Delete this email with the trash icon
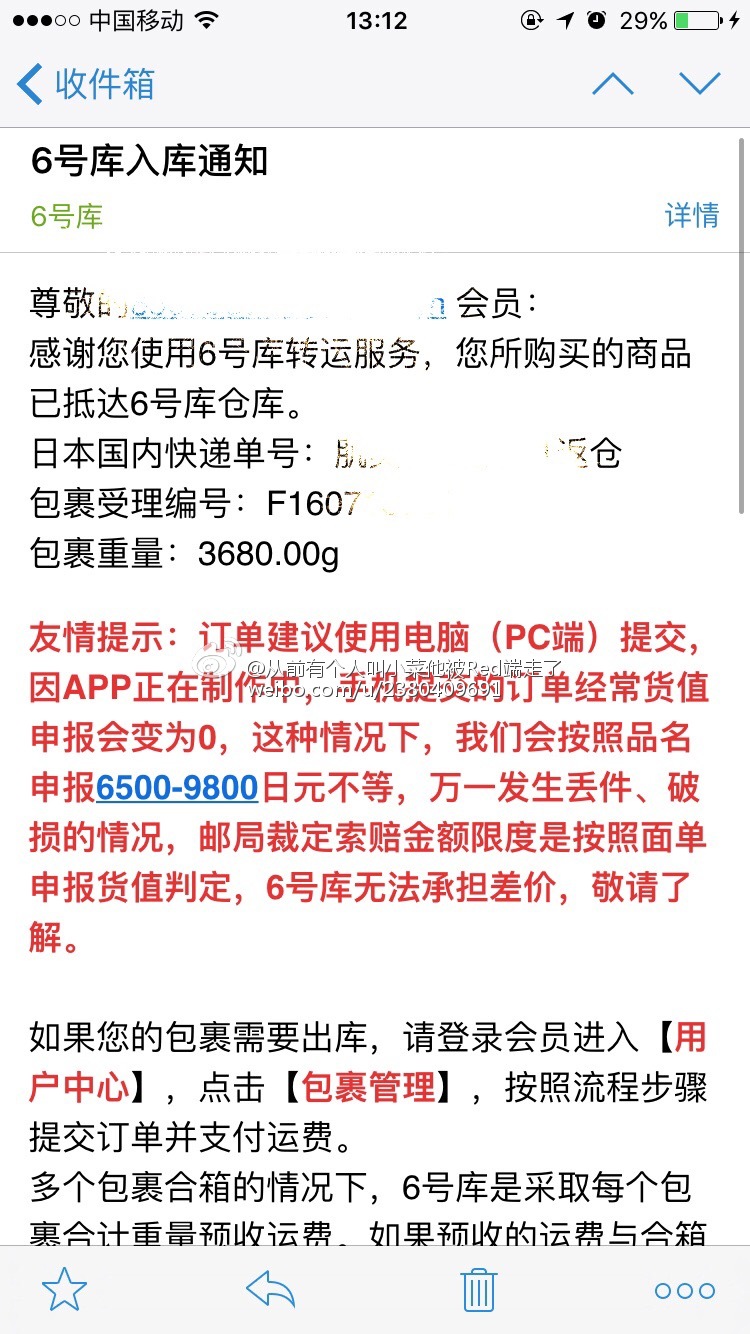 479,1290
